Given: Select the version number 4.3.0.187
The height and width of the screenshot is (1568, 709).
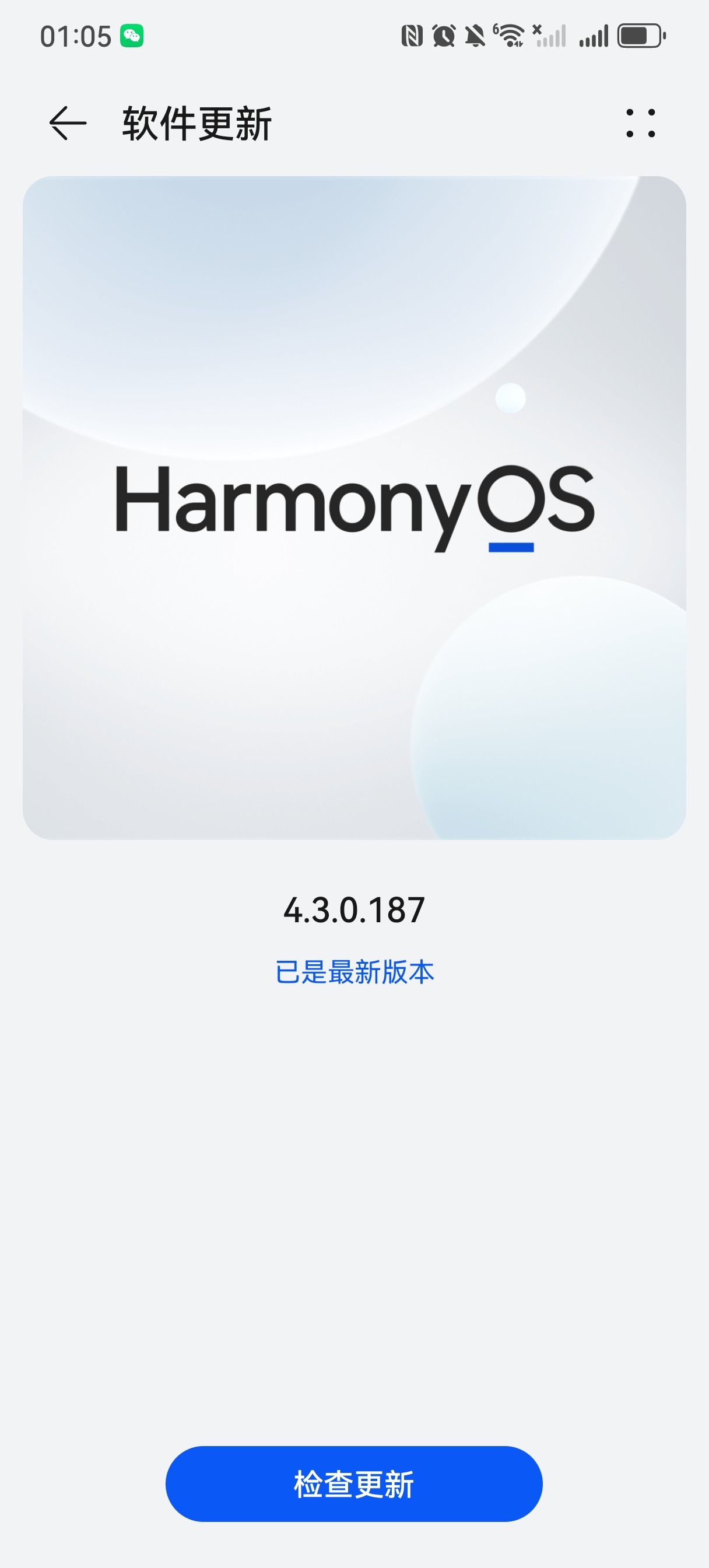Looking at the screenshot, I should click(x=354, y=909).
